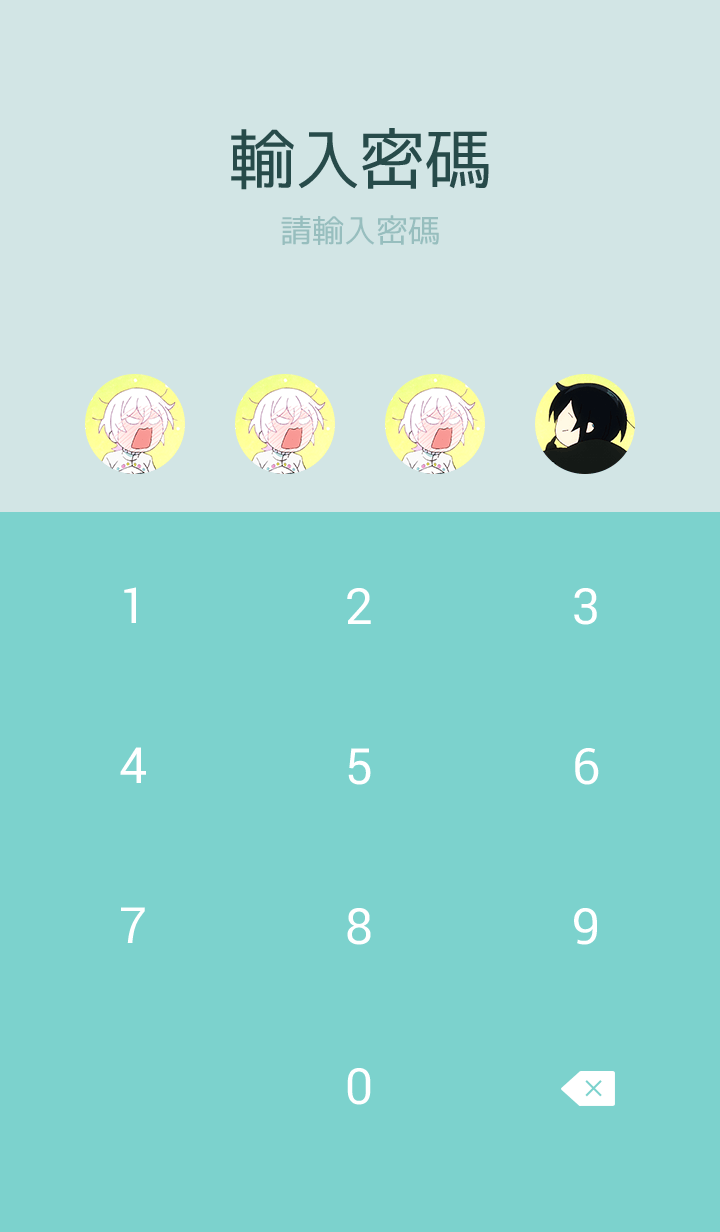Enter digit 0 on the keypad

coord(359,1087)
